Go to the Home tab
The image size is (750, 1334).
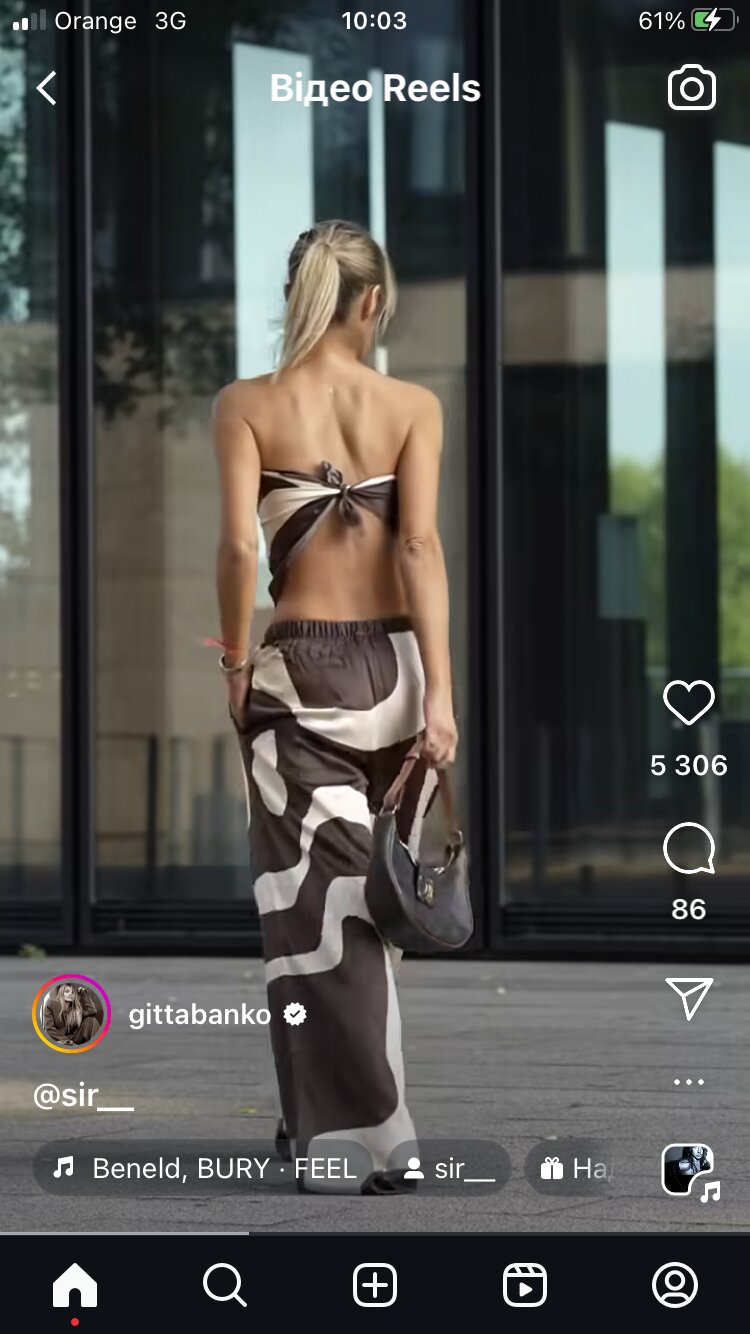coord(75,1285)
